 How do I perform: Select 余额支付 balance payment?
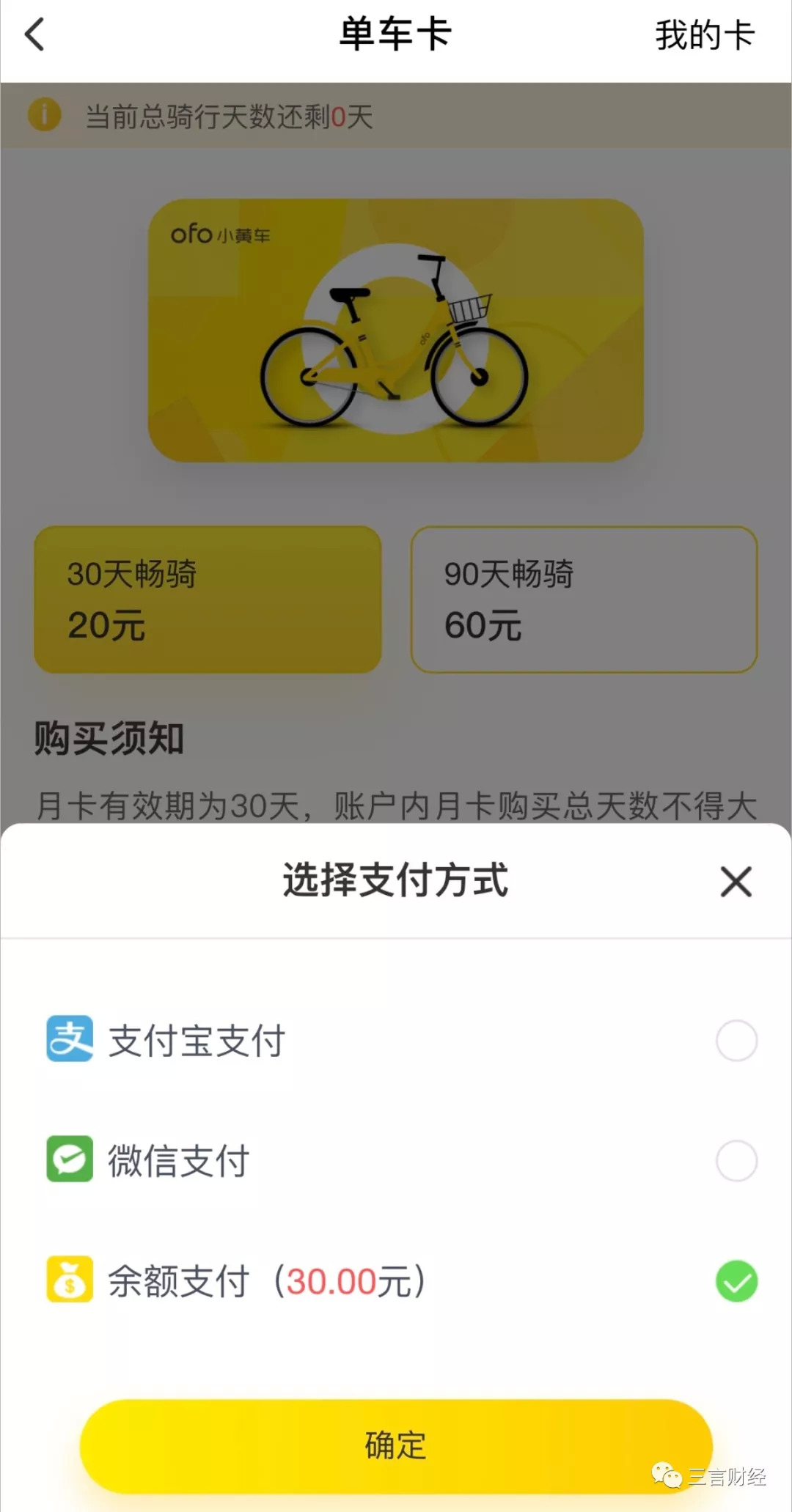tap(736, 1281)
